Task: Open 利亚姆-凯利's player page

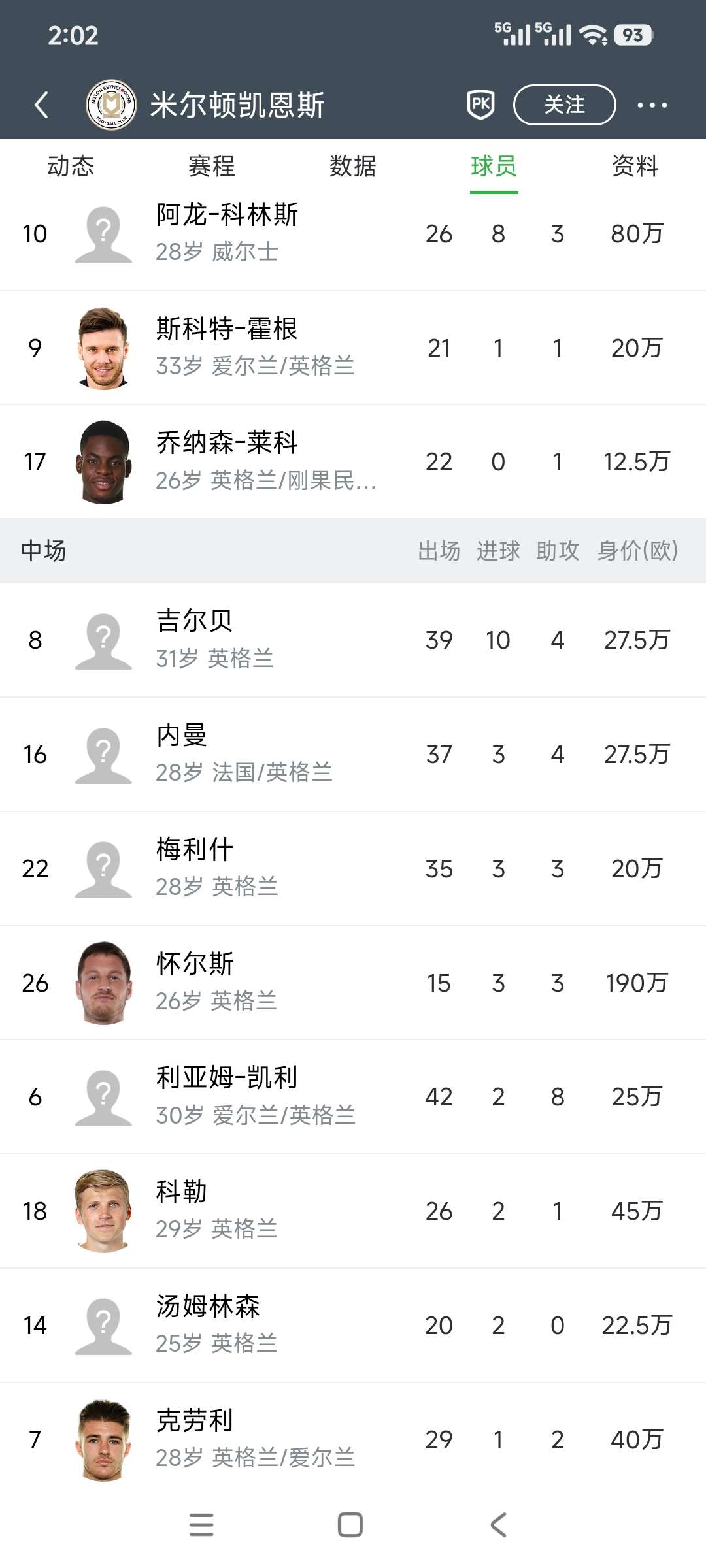Action: pos(227,1096)
